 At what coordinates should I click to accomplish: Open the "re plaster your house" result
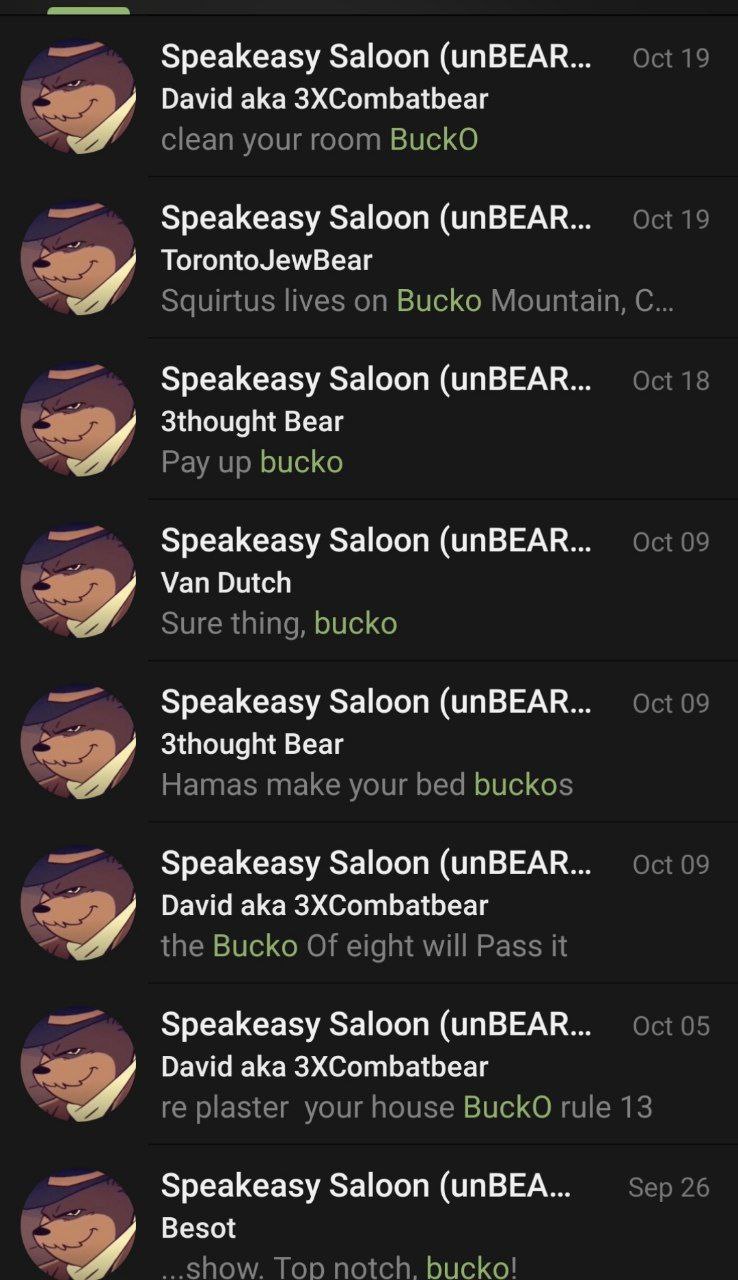[x=369, y=1064]
